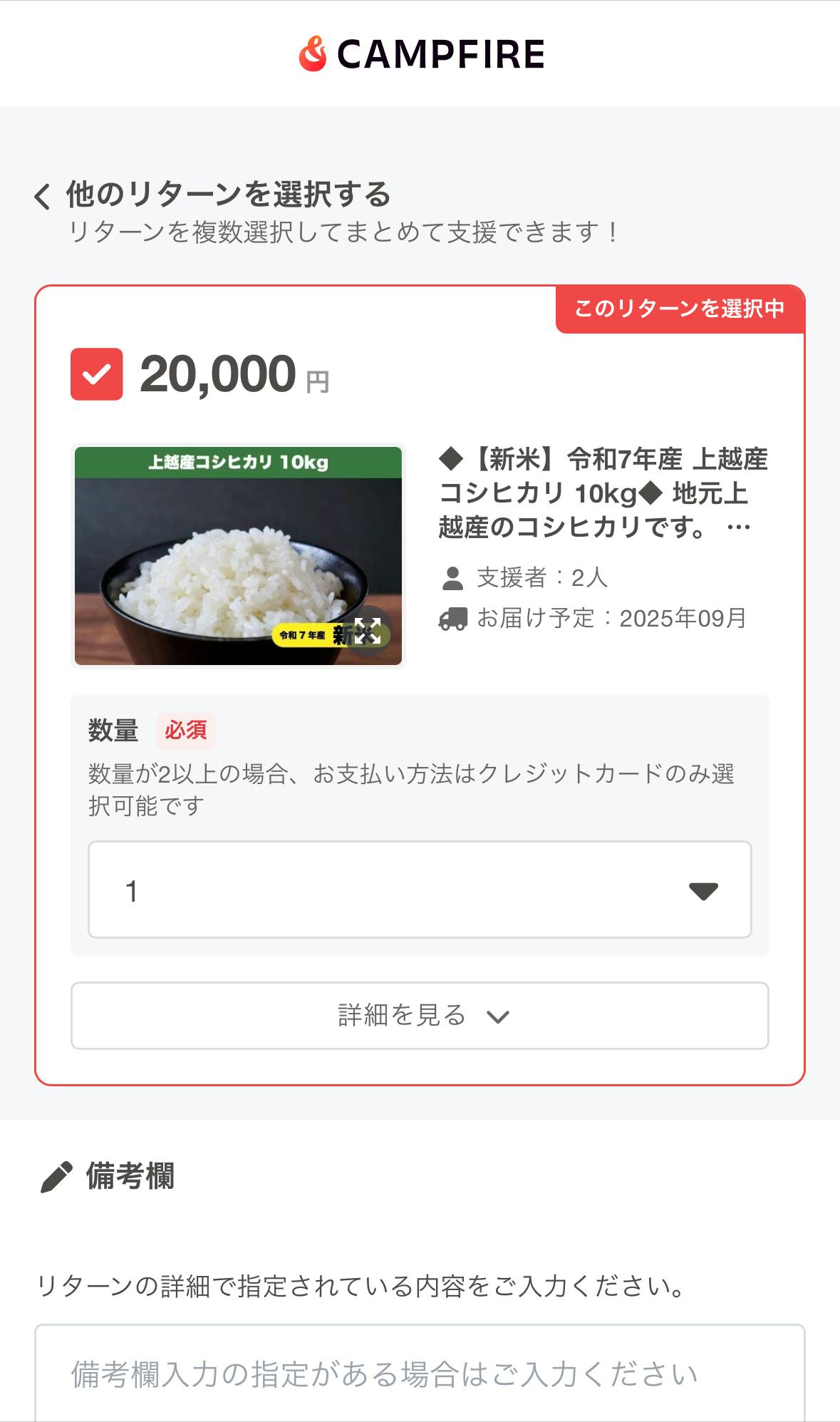Image resolution: width=840 pixels, height=1422 pixels.
Task: Open the CAMPFIRE home logo link
Action: [x=421, y=54]
